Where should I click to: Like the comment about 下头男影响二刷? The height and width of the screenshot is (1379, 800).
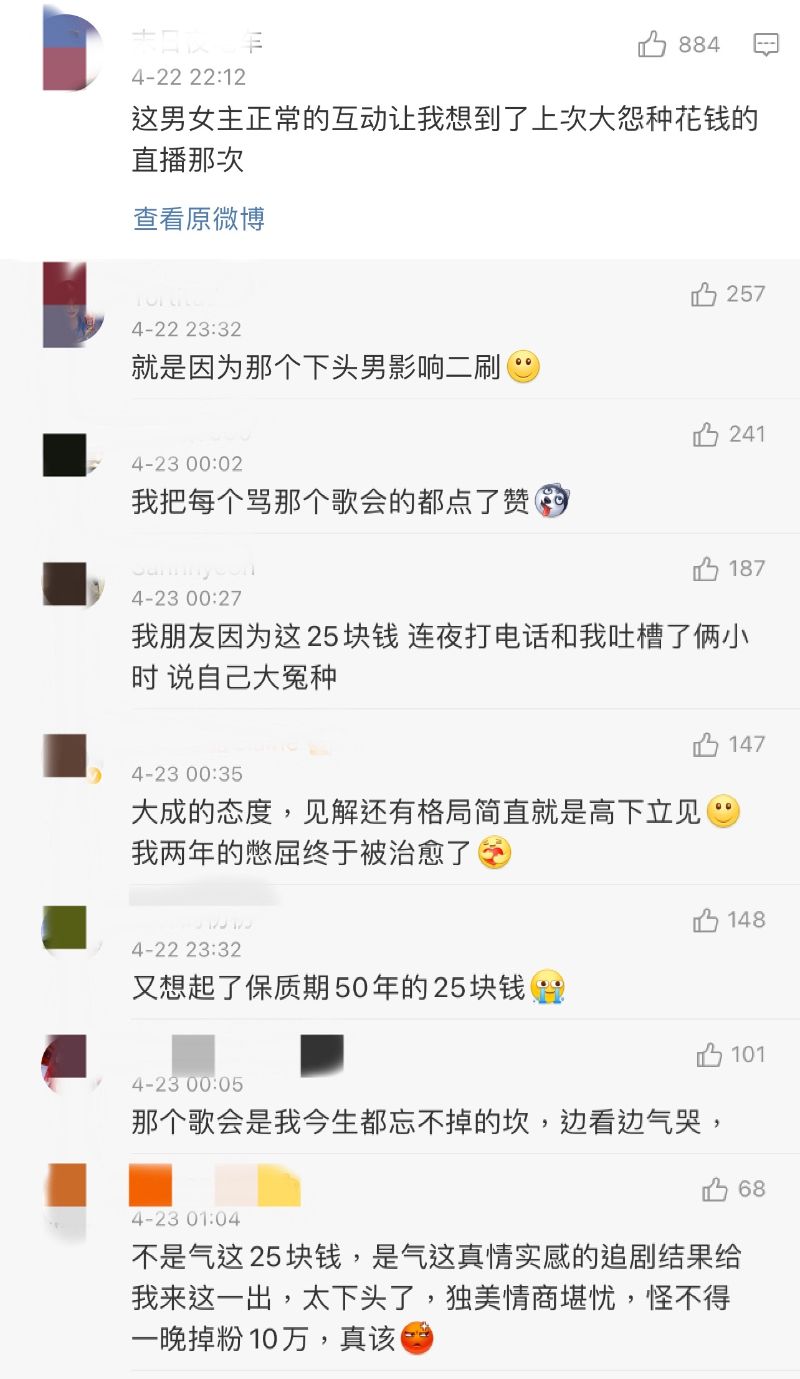705,294
